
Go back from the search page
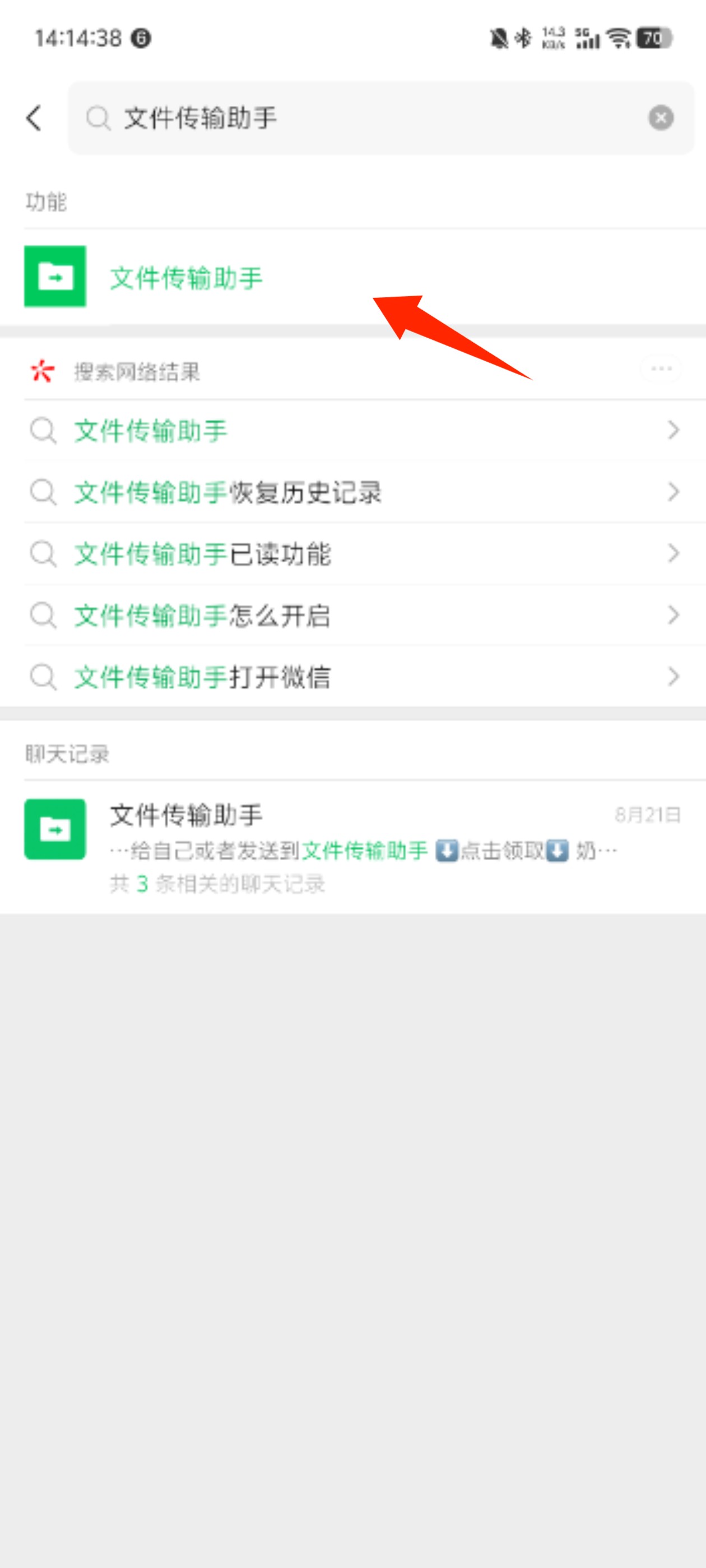click(35, 118)
